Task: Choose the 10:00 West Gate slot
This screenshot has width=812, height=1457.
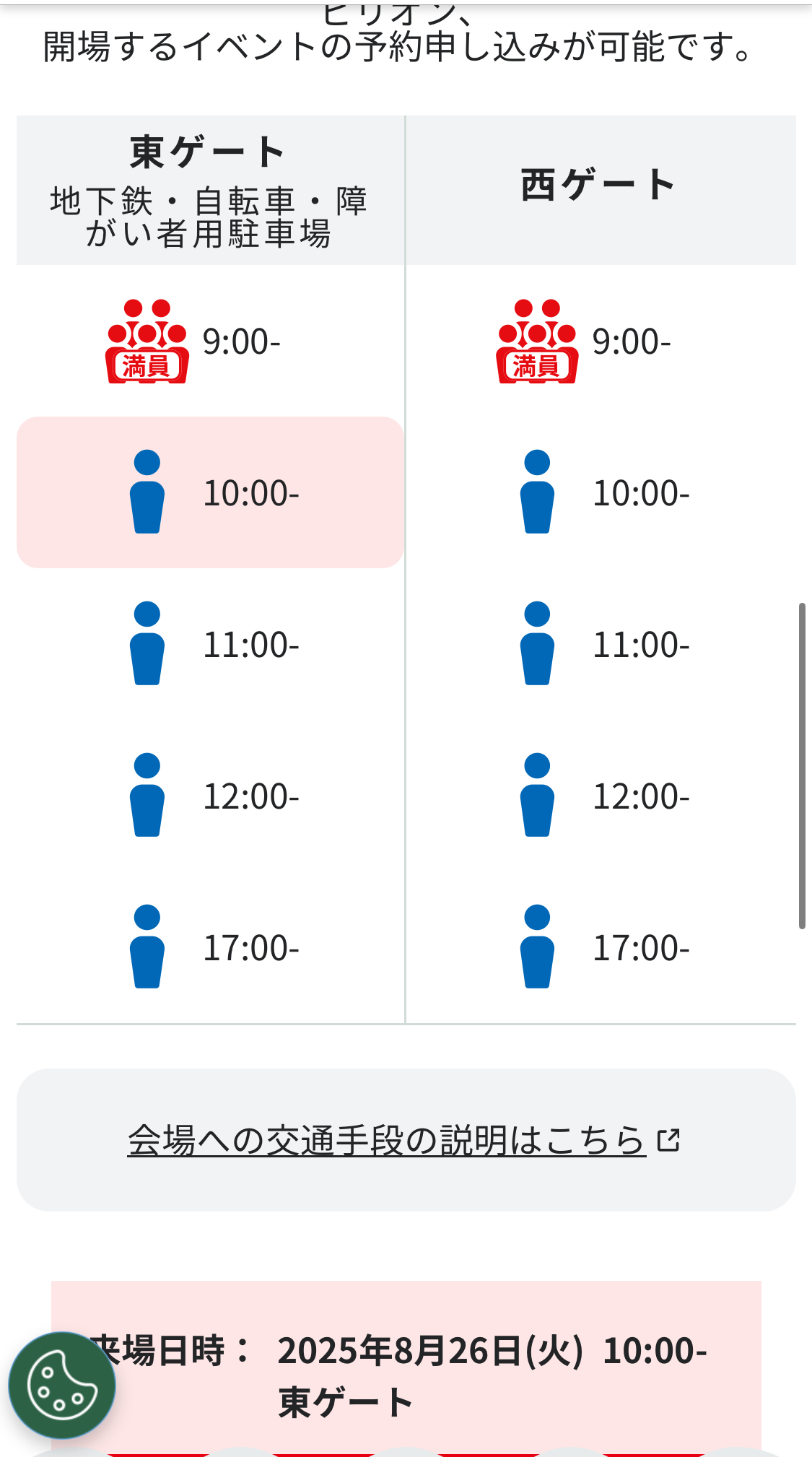Action: click(x=601, y=492)
